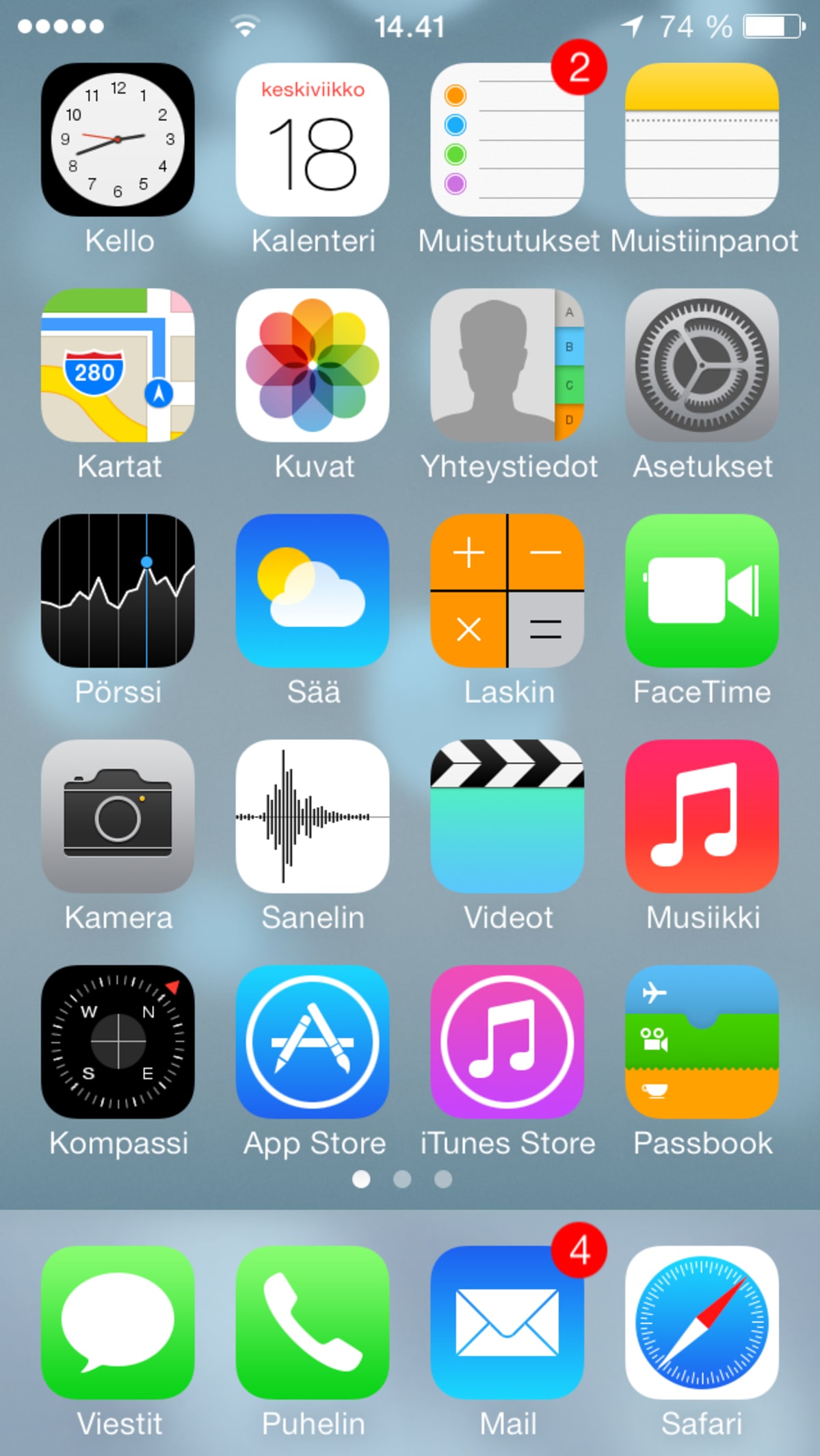Image resolution: width=820 pixels, height=1456 pixels.
Task: Open the Laskin calculator
Action: pyautogui.click(x=507, y=590)
